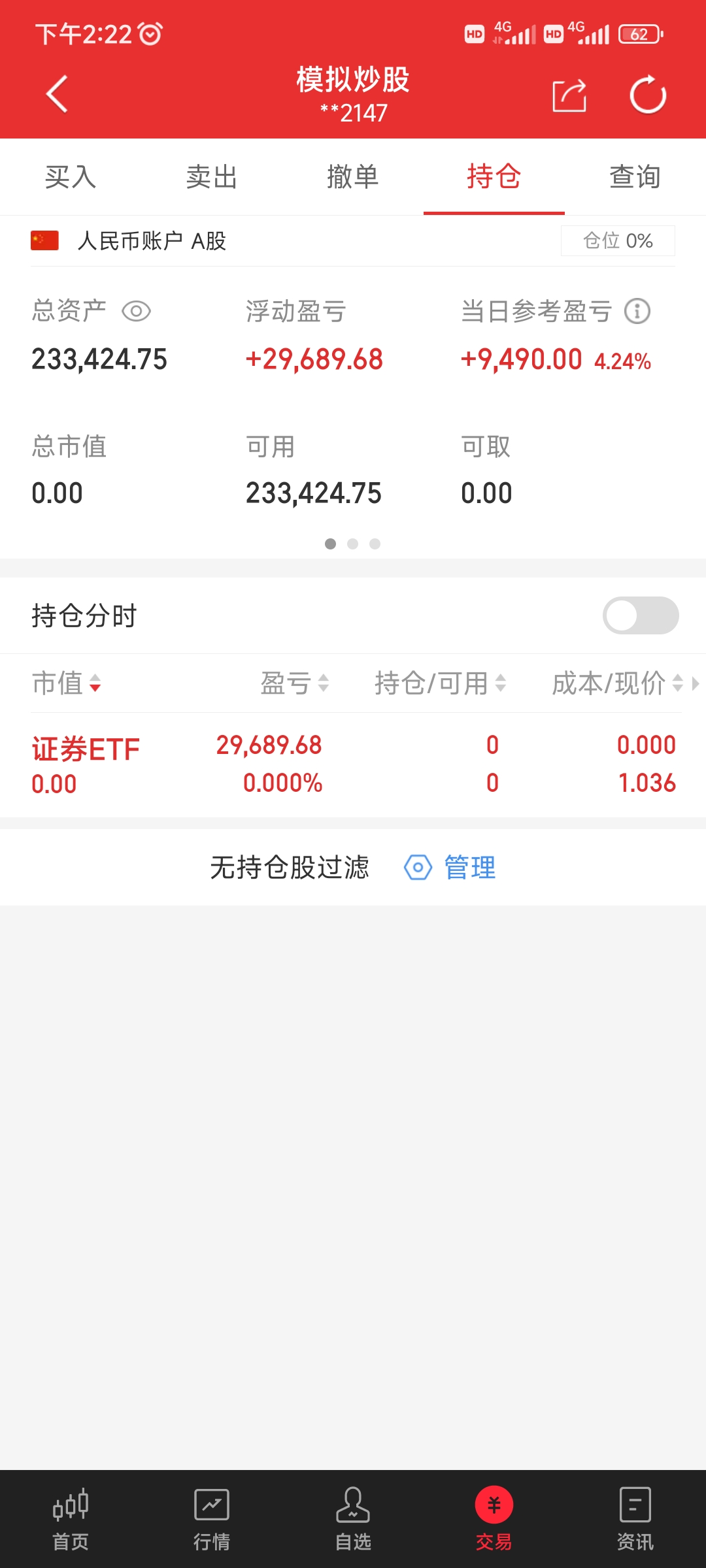The image size is (706, 1568).
Task: Open the 证券ETF holding row
Action: pos(353,764)
